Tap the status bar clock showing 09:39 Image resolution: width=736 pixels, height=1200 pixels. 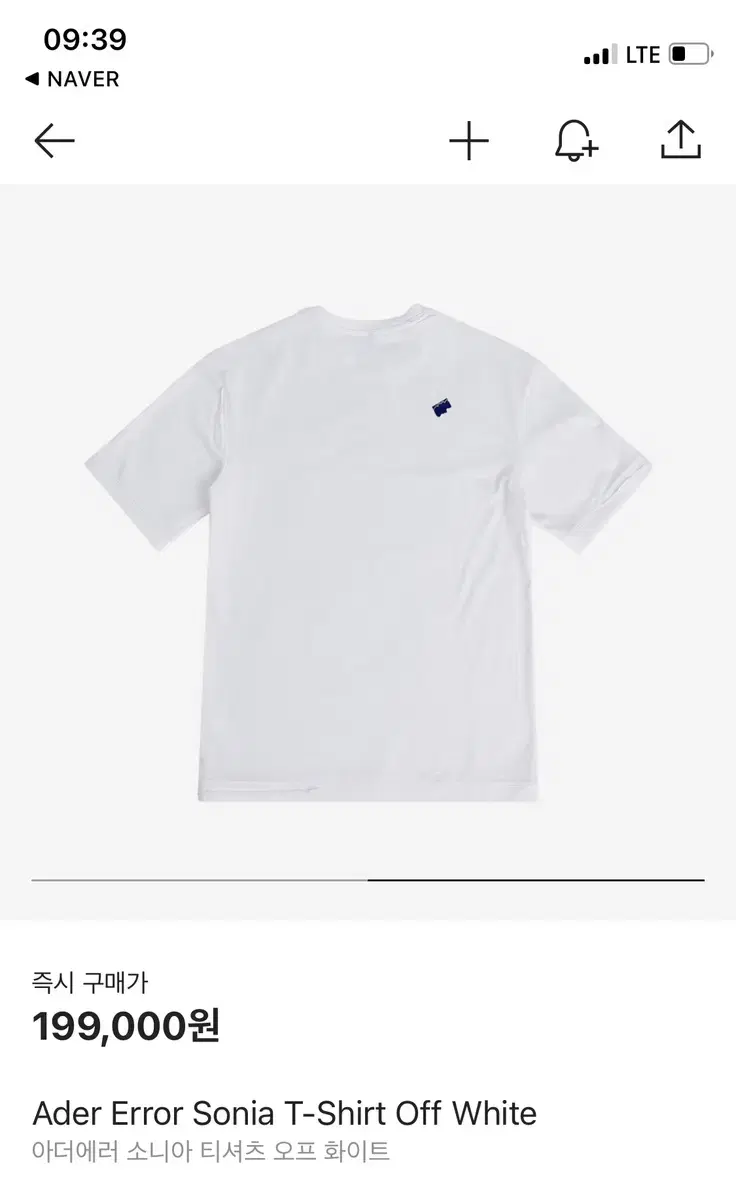(83, 40)
